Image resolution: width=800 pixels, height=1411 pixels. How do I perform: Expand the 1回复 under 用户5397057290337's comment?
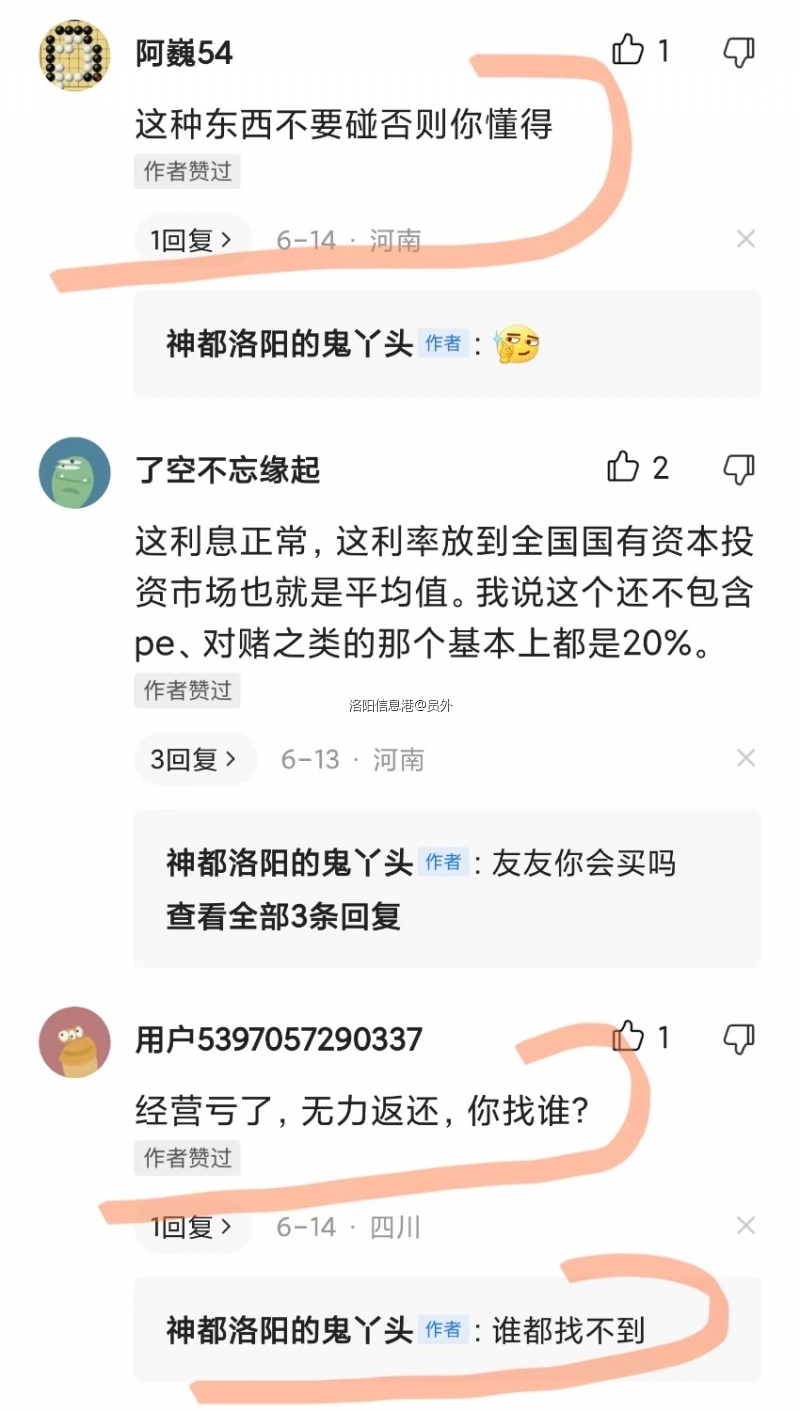click(192, 1226)
